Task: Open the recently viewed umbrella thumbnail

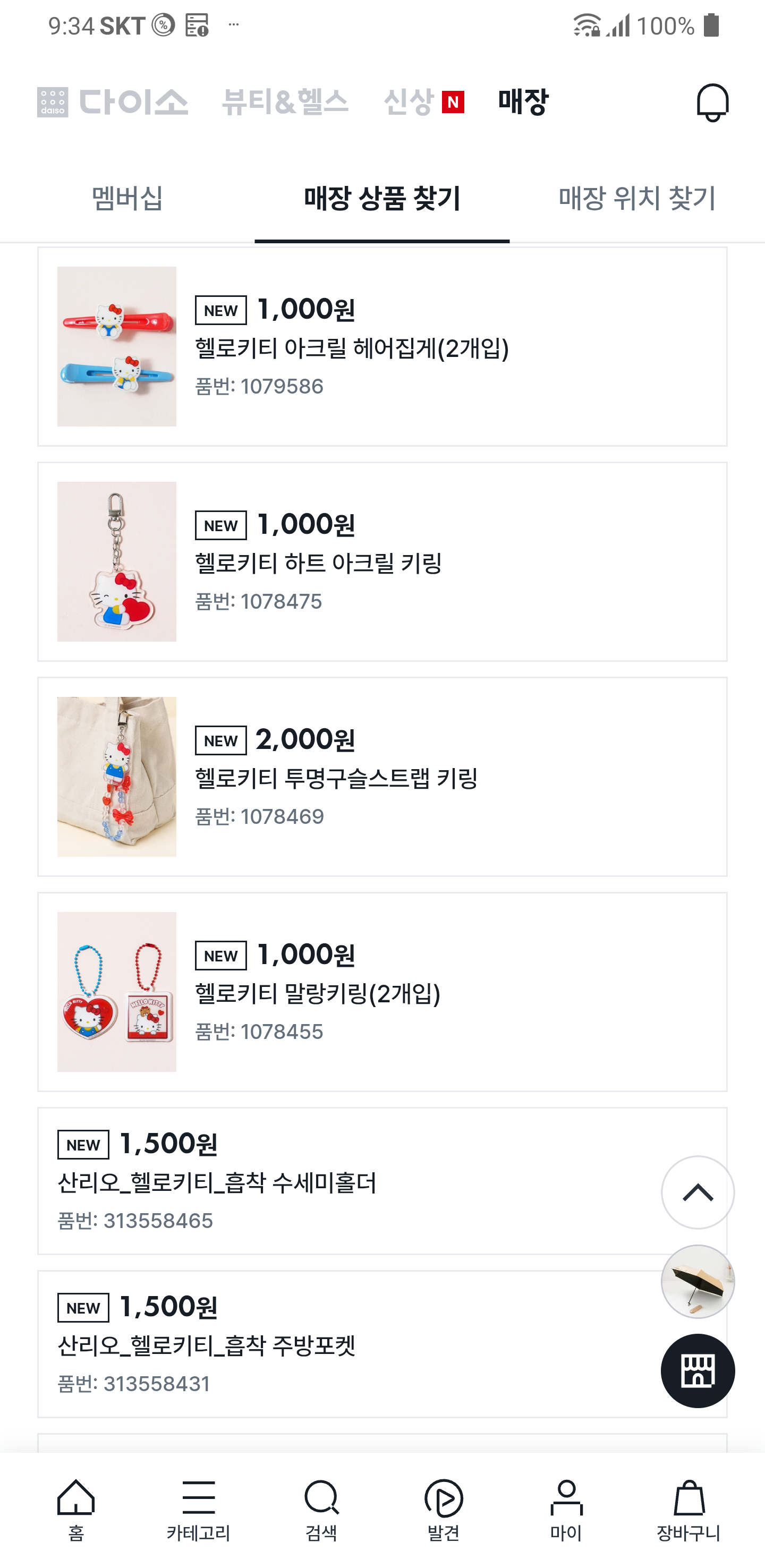Action: point(698,1281)
